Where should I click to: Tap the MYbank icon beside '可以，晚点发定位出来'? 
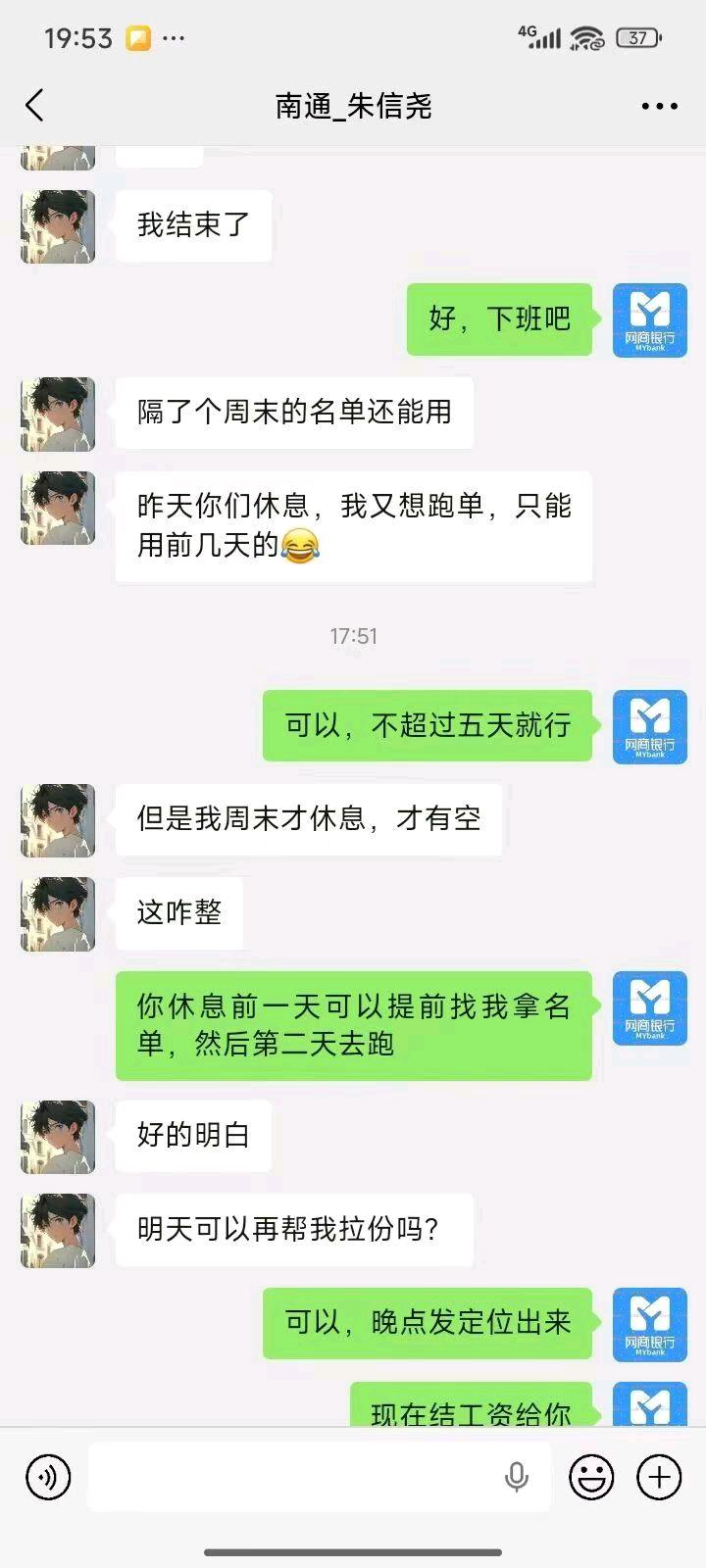coord(650,1323)
